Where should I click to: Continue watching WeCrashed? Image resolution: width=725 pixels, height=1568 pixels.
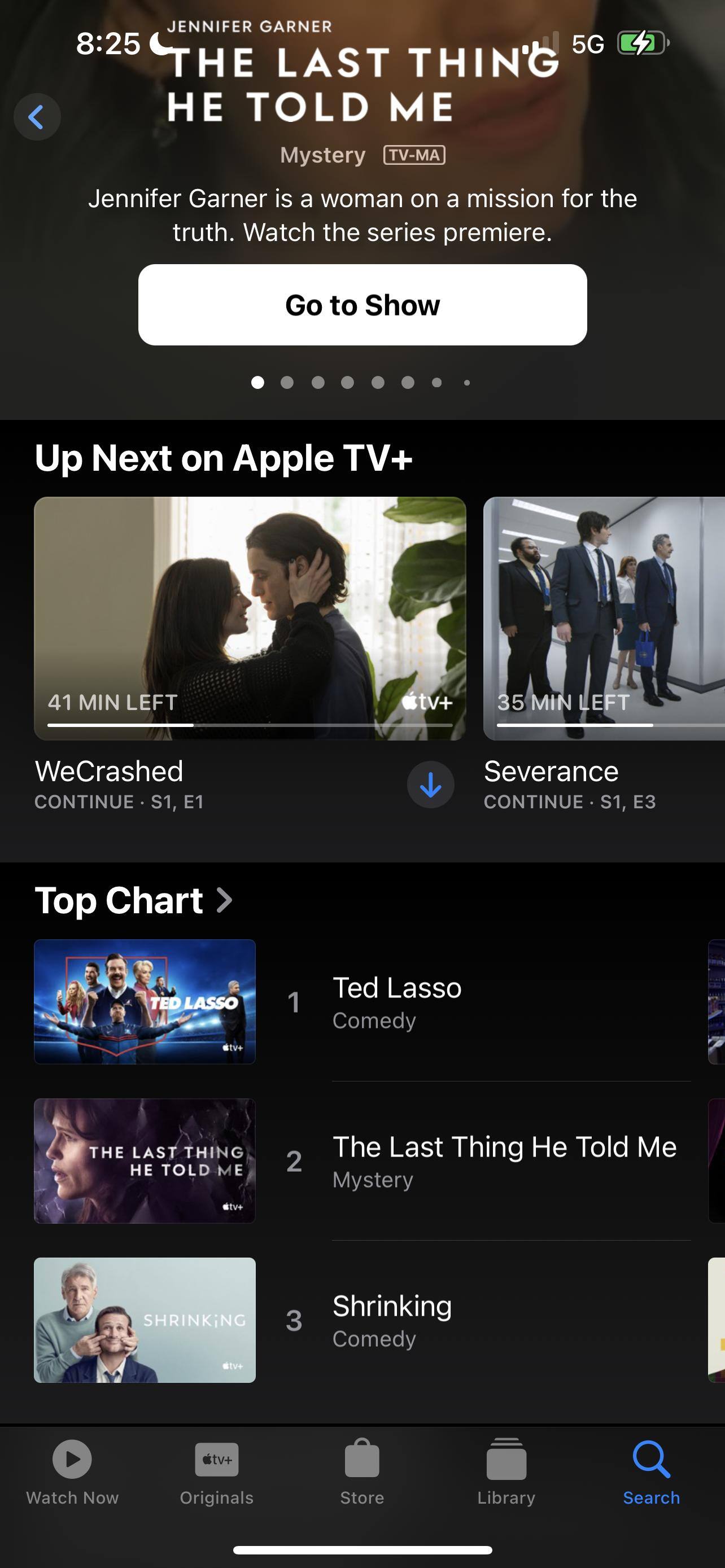point(250,618)
